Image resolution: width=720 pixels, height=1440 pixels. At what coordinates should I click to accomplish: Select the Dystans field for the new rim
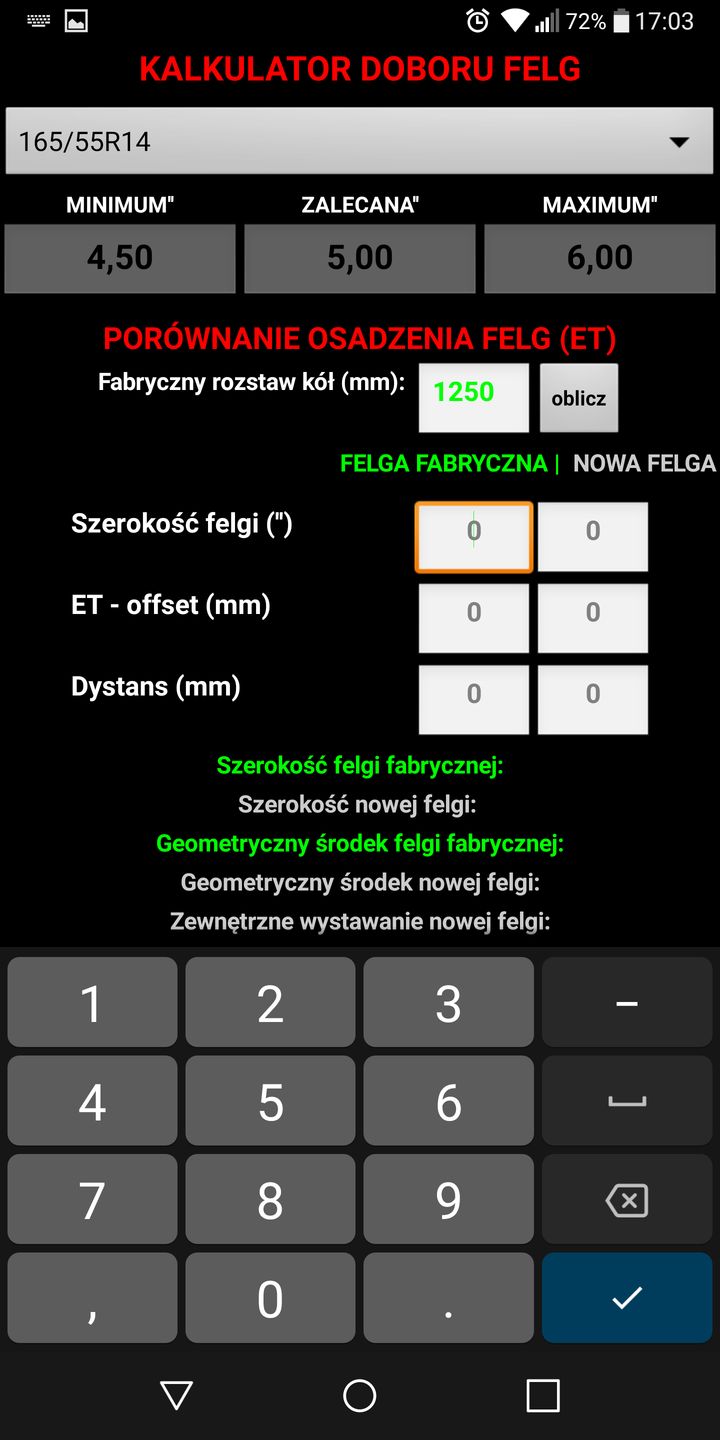pyautogui.click(x=592, y=699)
